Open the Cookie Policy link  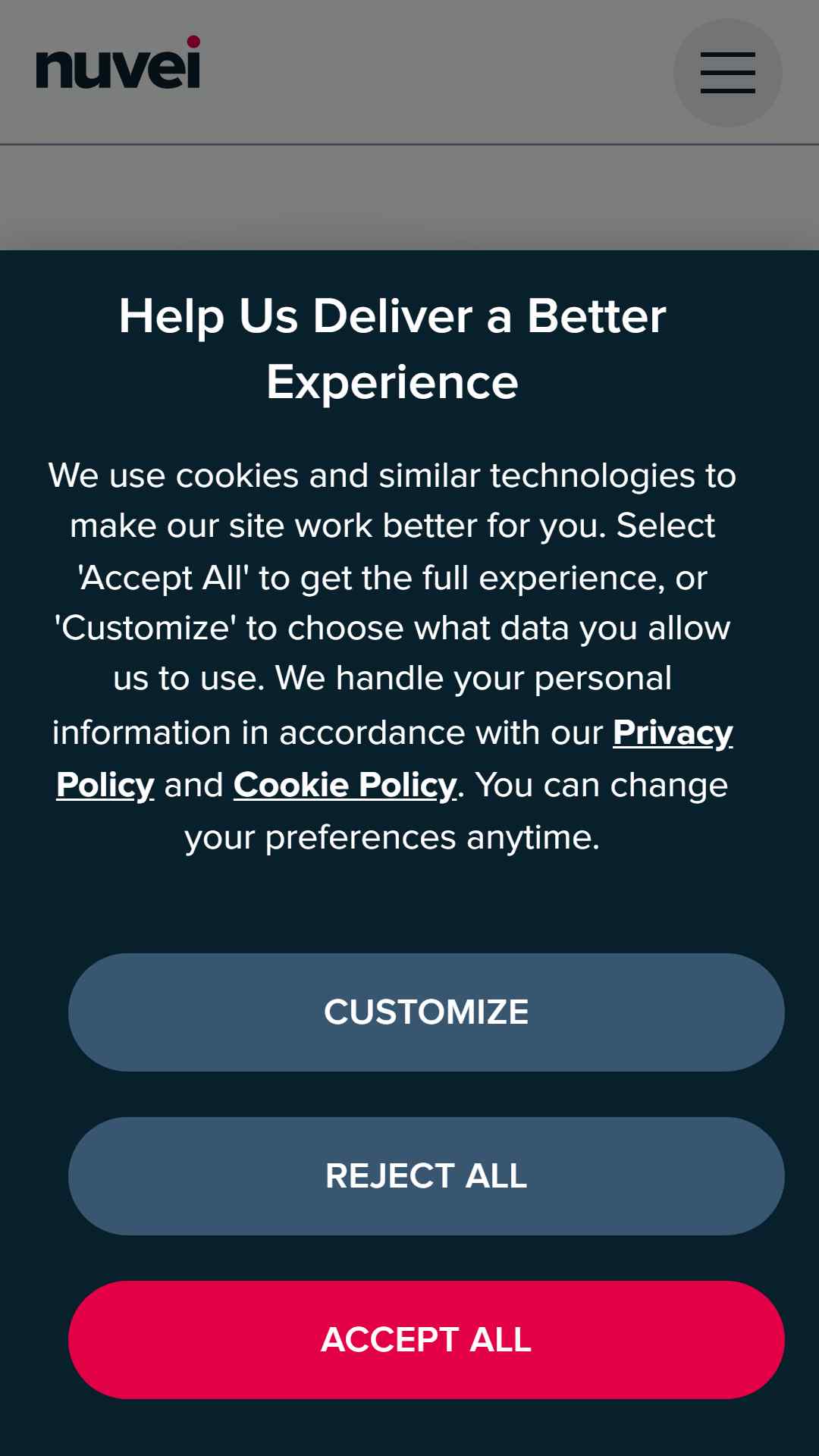[x=345, y=785]
